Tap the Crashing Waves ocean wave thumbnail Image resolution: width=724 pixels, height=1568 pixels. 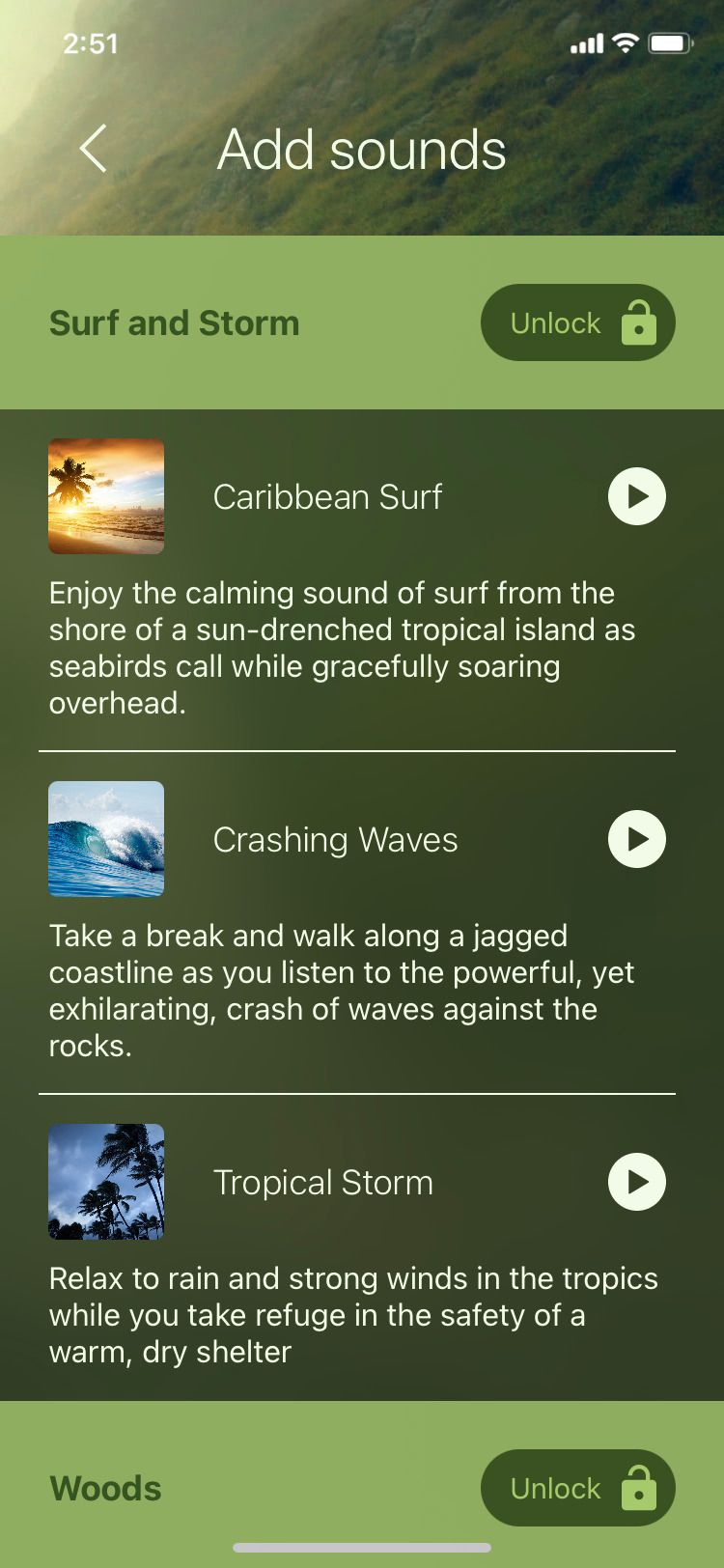[x=106, y=839]
